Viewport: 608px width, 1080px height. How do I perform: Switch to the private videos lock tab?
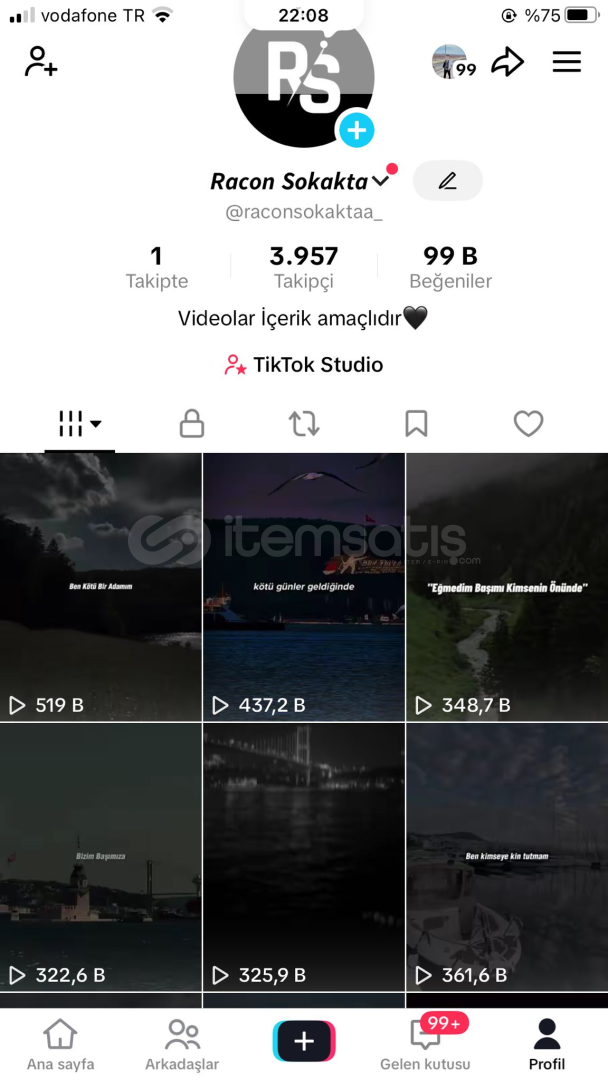tap(191, 424)
